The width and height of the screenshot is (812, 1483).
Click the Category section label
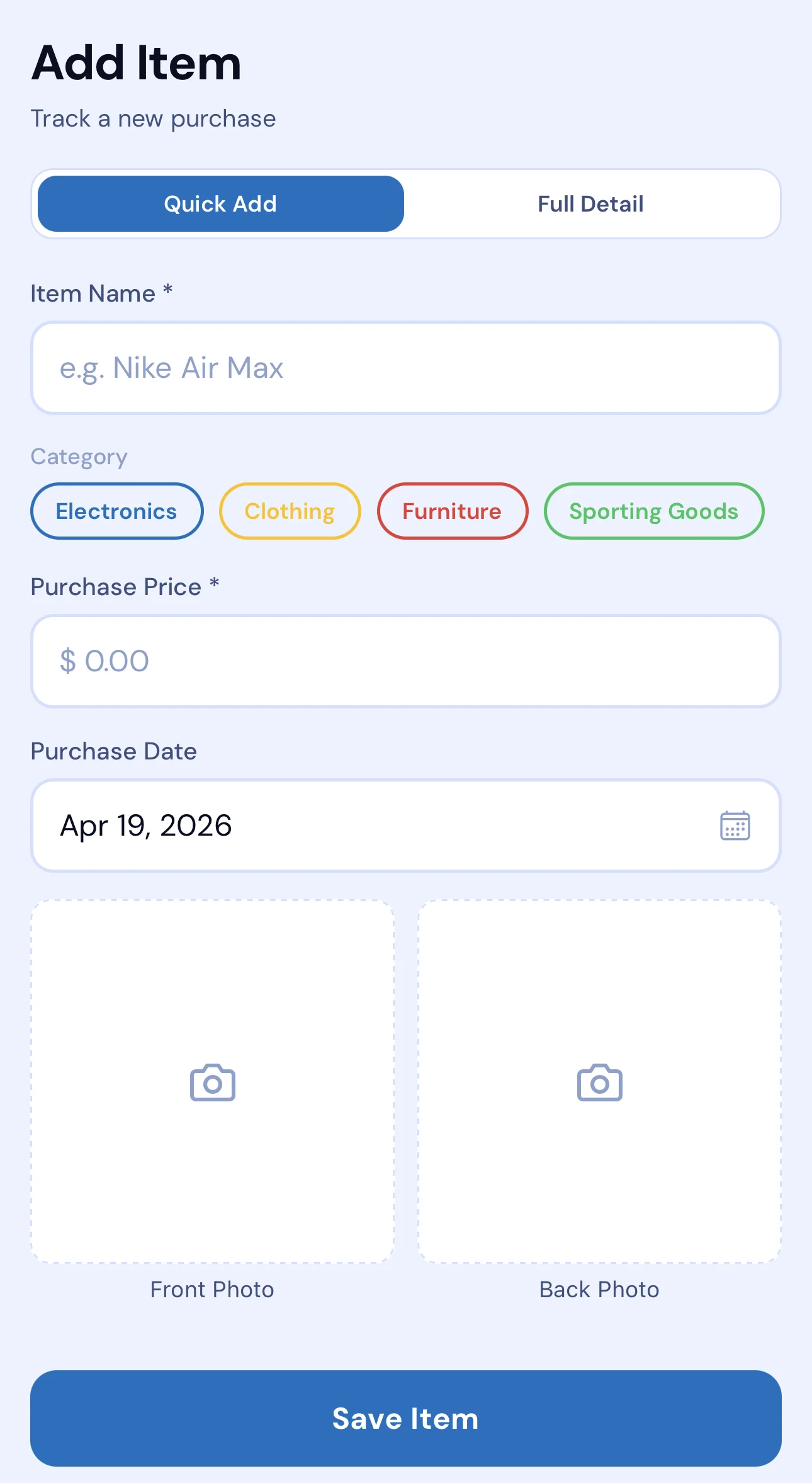pos(79,457)
